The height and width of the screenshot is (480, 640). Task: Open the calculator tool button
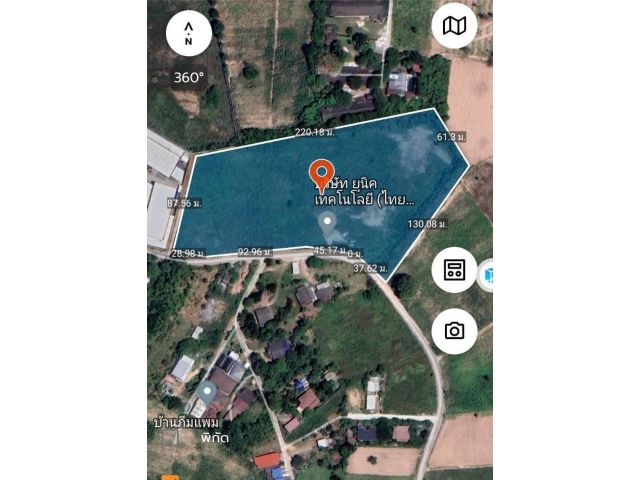click(x=454, y=270)
